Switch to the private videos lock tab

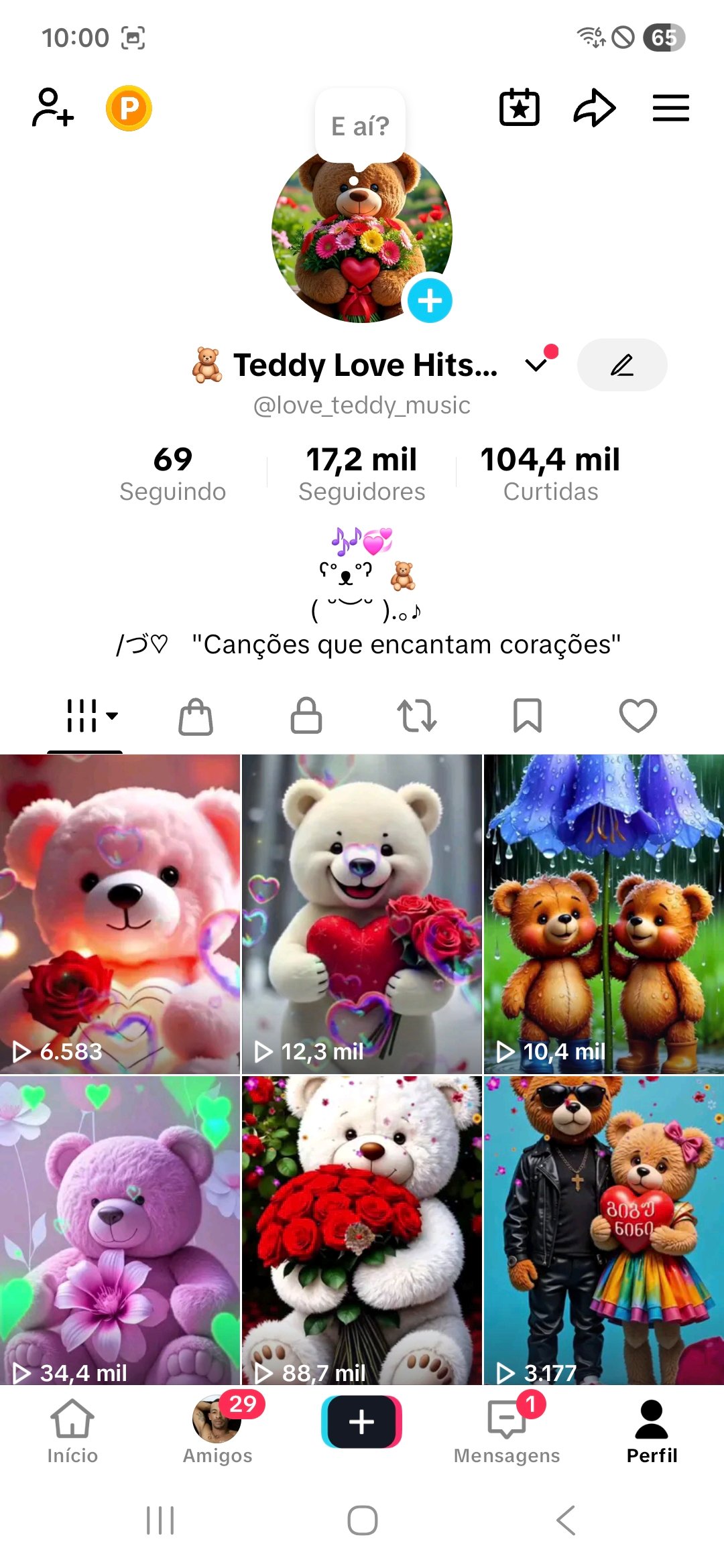tap(306, 716)
